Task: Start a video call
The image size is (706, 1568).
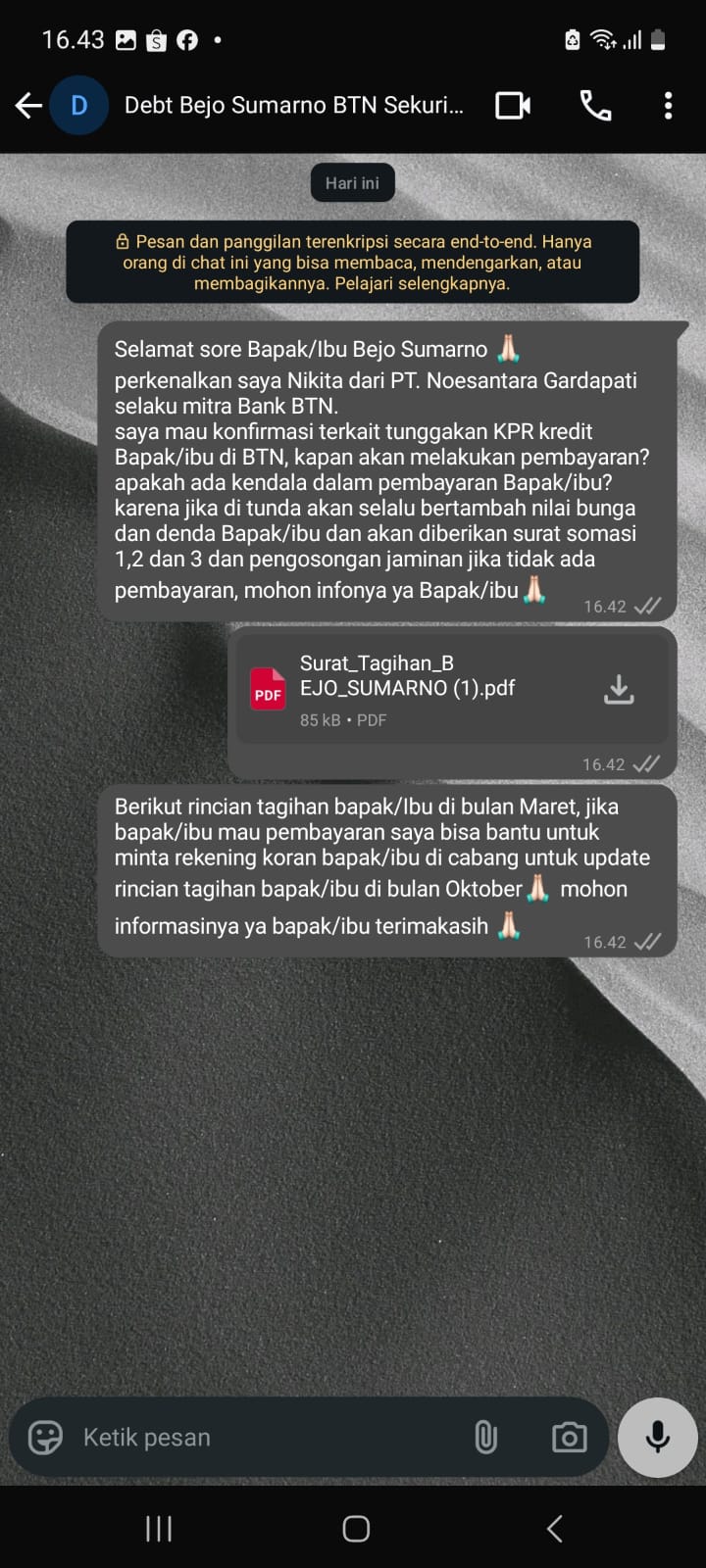Action: 513,106
